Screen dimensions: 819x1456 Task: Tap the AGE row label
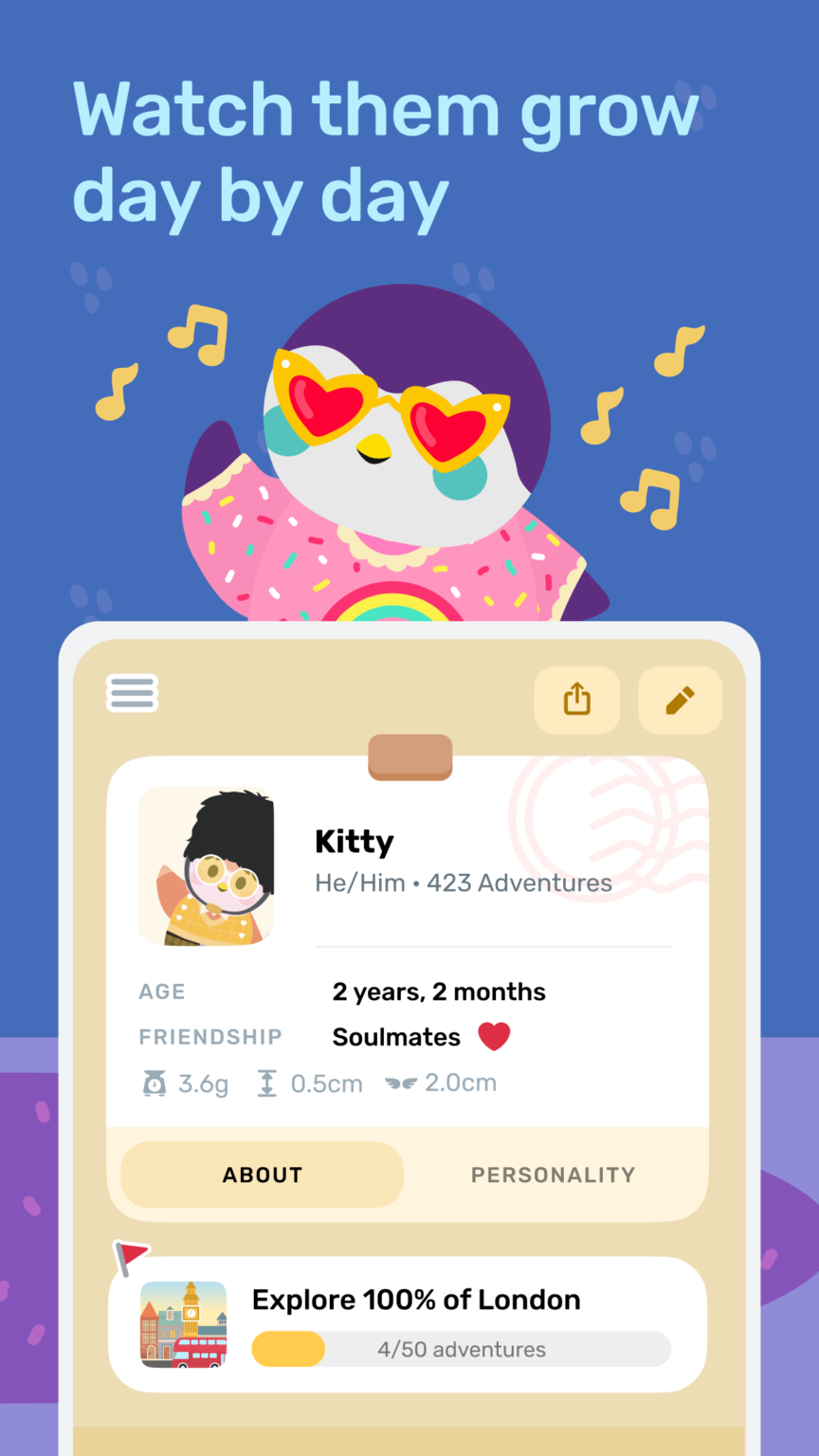pyautogui.click(x=162, y=992)
